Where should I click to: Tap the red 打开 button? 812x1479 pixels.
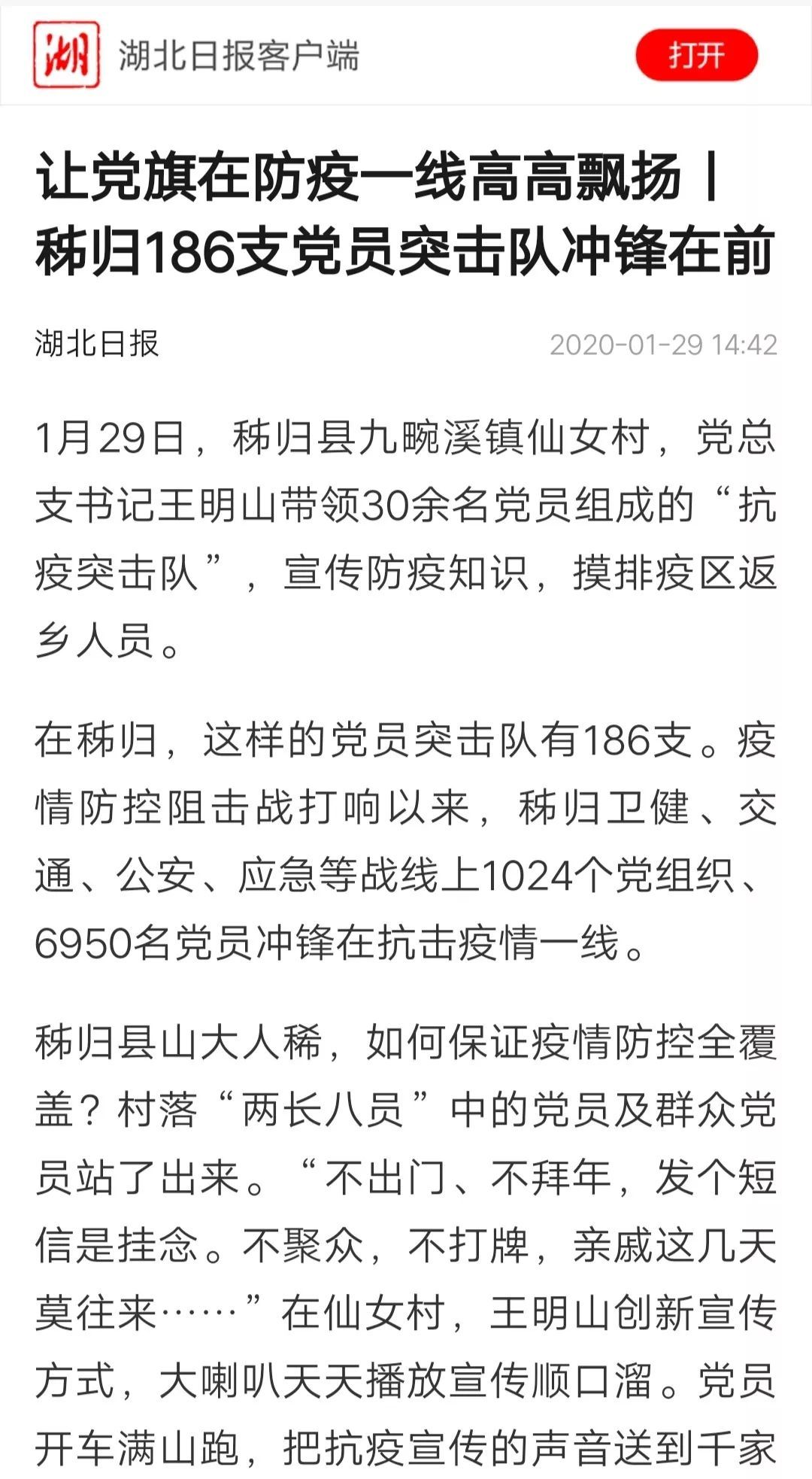[x=696, y=55]
